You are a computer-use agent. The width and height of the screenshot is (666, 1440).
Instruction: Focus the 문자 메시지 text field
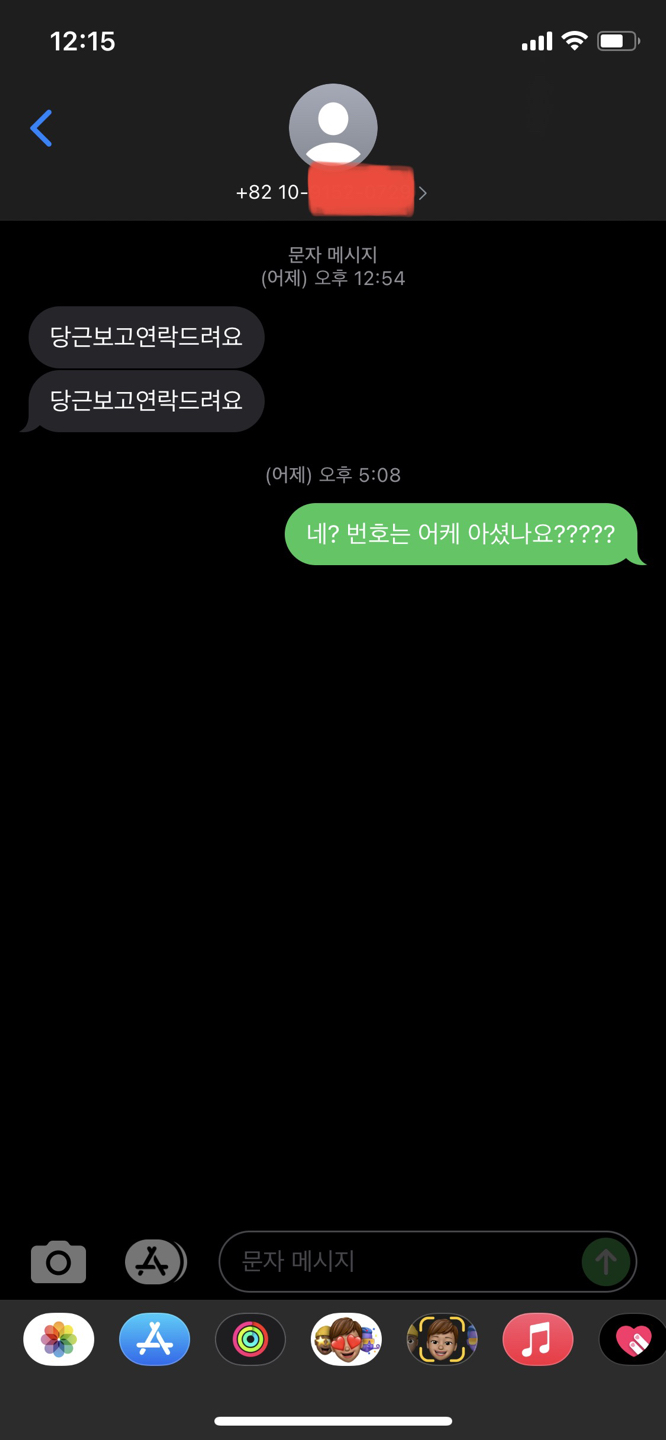tap(400, 1262)
